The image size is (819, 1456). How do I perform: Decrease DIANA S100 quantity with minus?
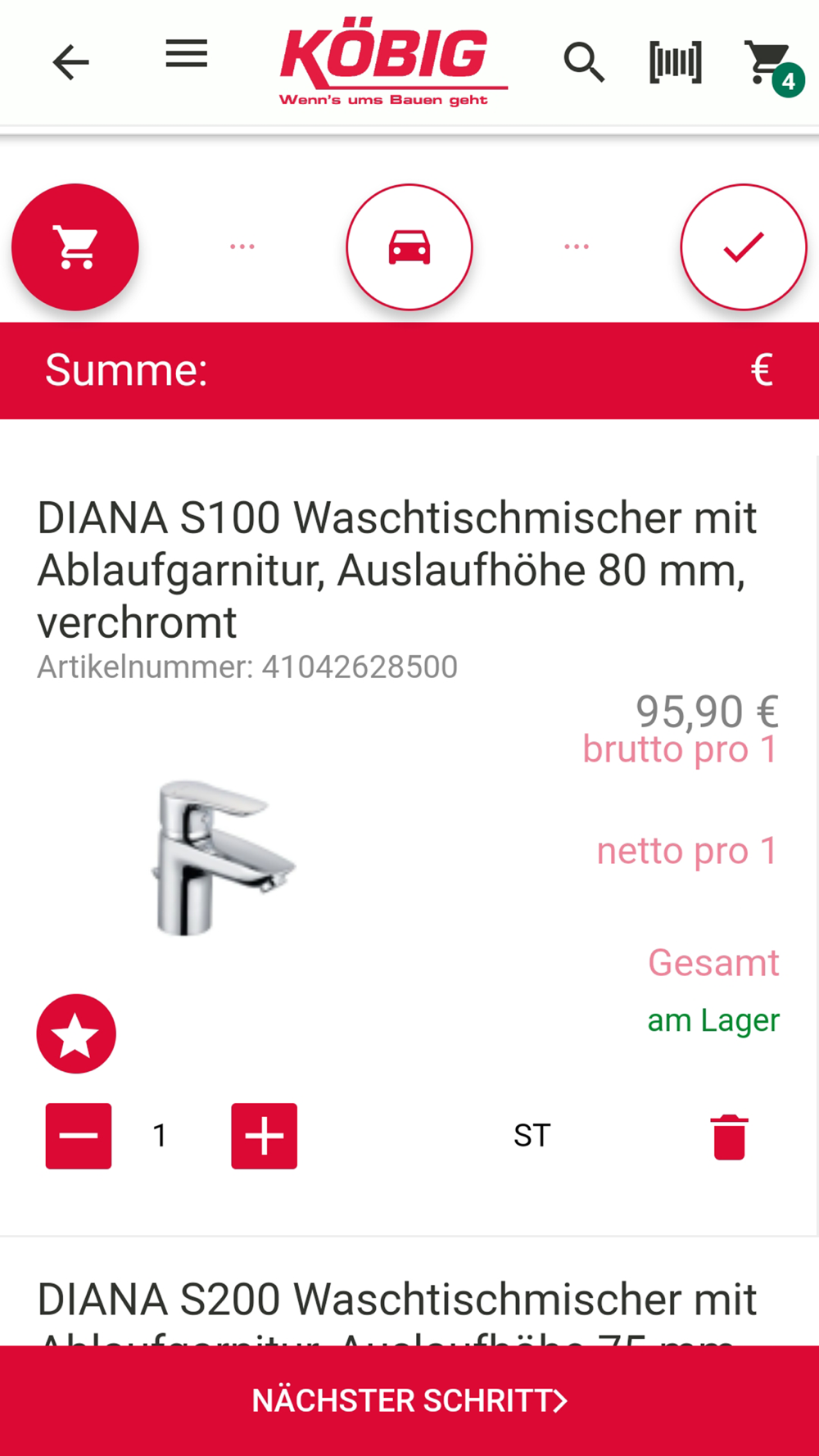(79, 1136)
